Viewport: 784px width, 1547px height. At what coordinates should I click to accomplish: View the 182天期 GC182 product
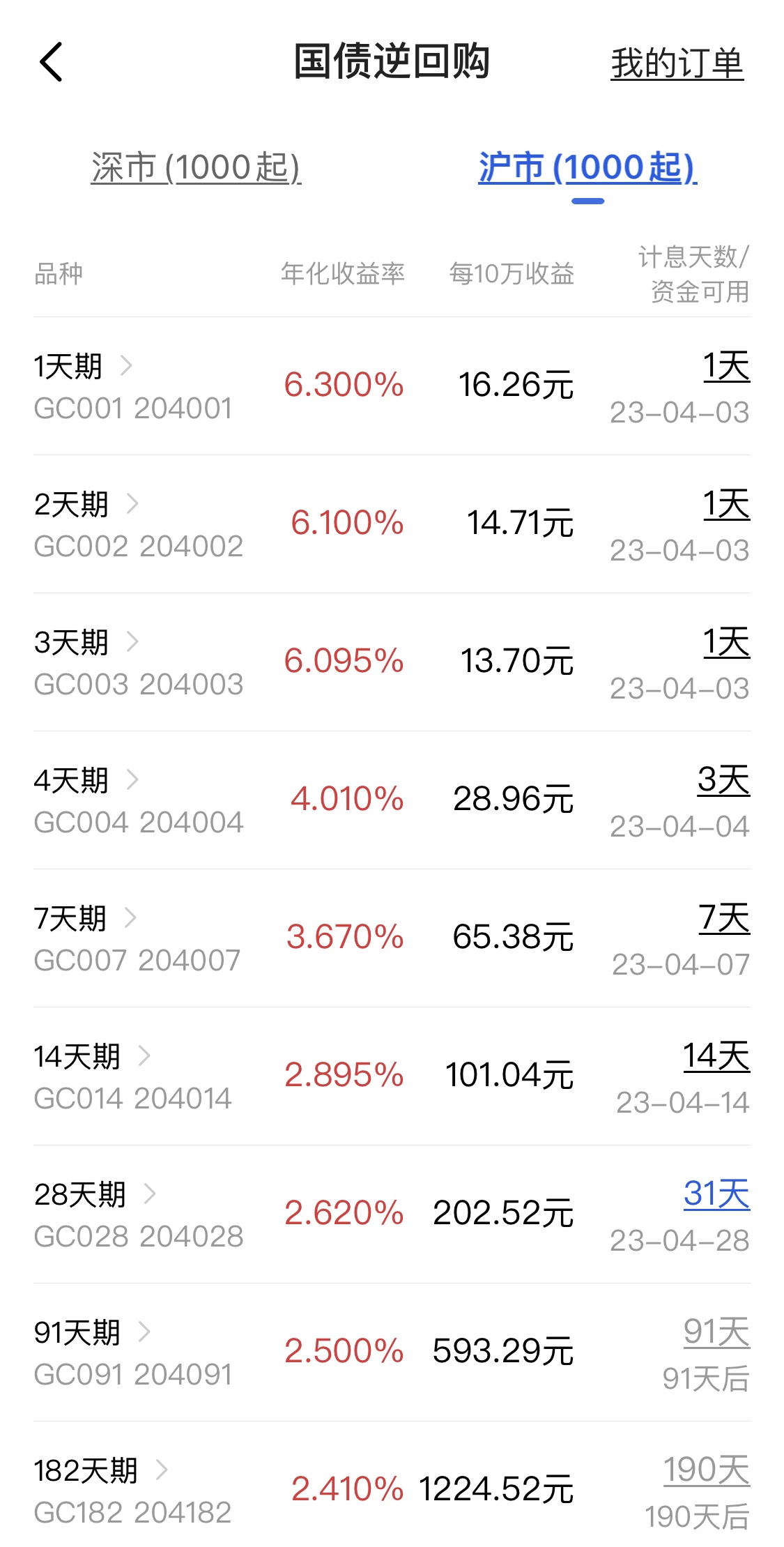pos(132,1491)
